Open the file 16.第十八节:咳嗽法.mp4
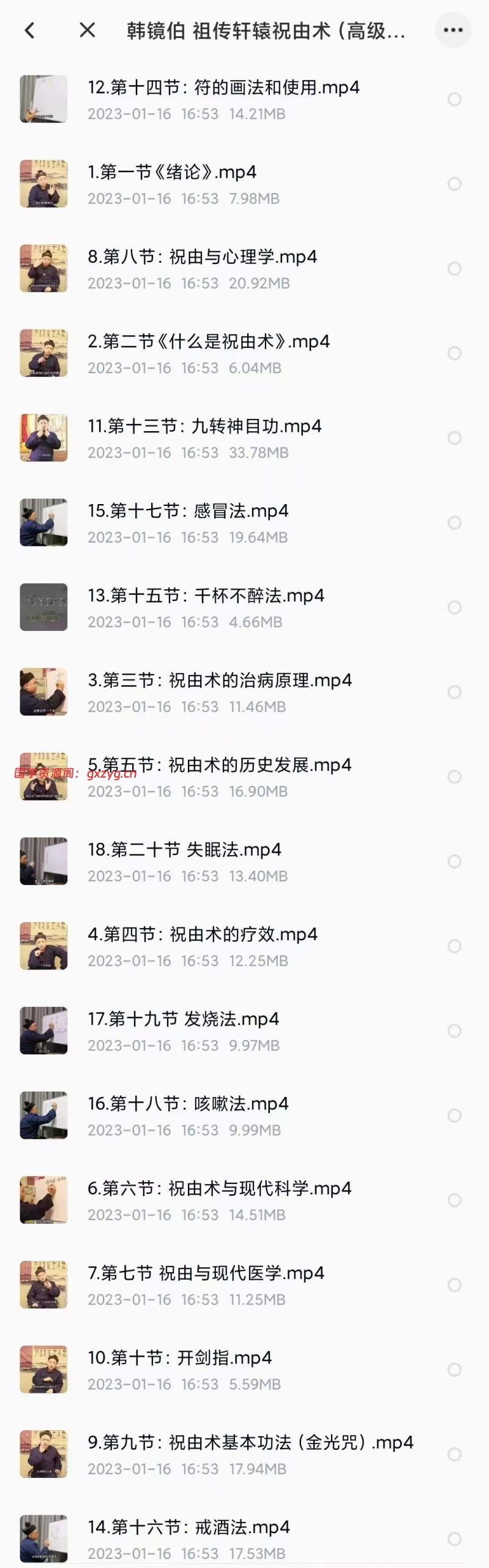This screenshot has width=489, height=1568. coord(187,1104)
